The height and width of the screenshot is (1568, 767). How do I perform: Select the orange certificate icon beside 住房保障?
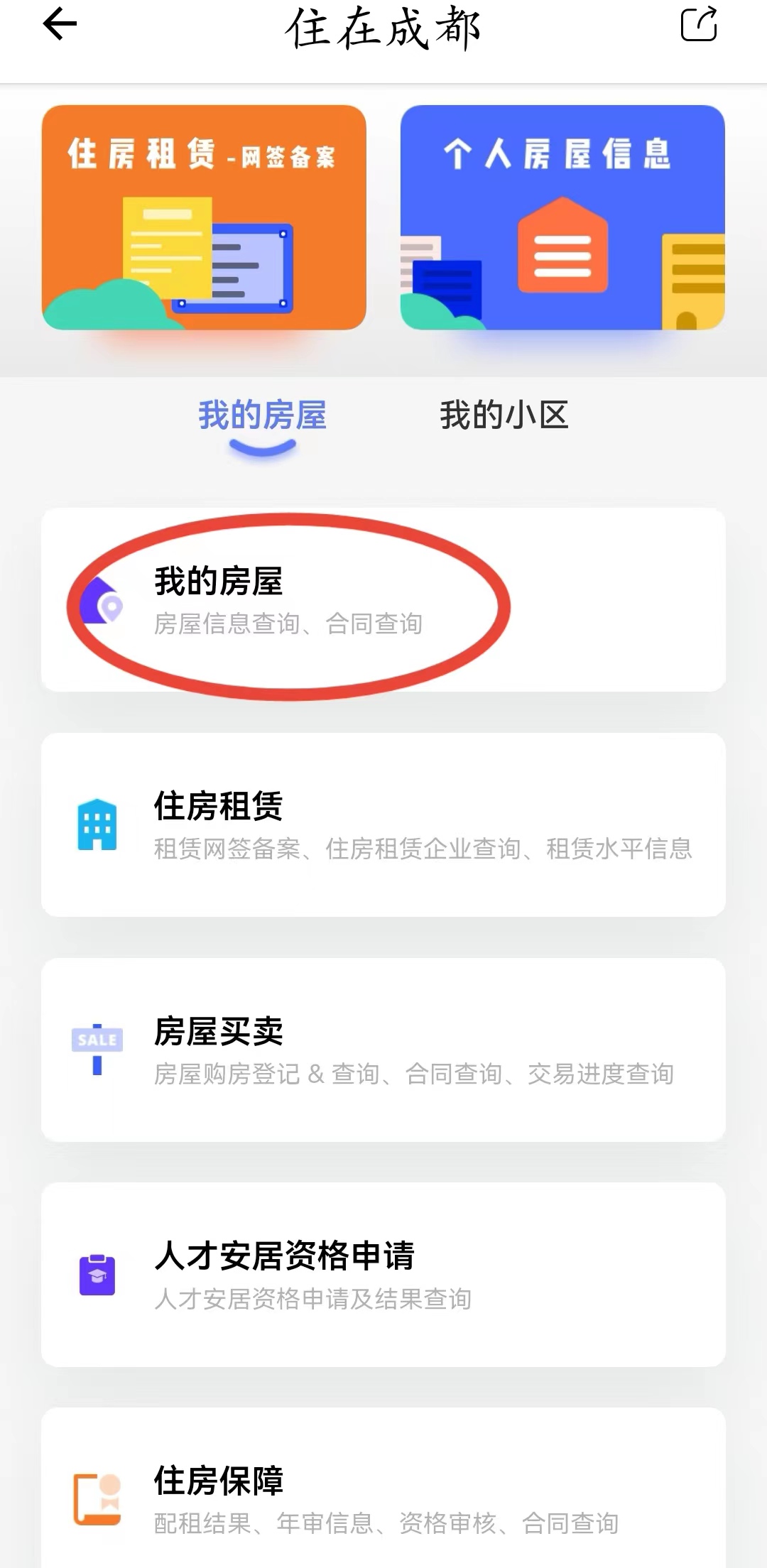coord(97,1498)
